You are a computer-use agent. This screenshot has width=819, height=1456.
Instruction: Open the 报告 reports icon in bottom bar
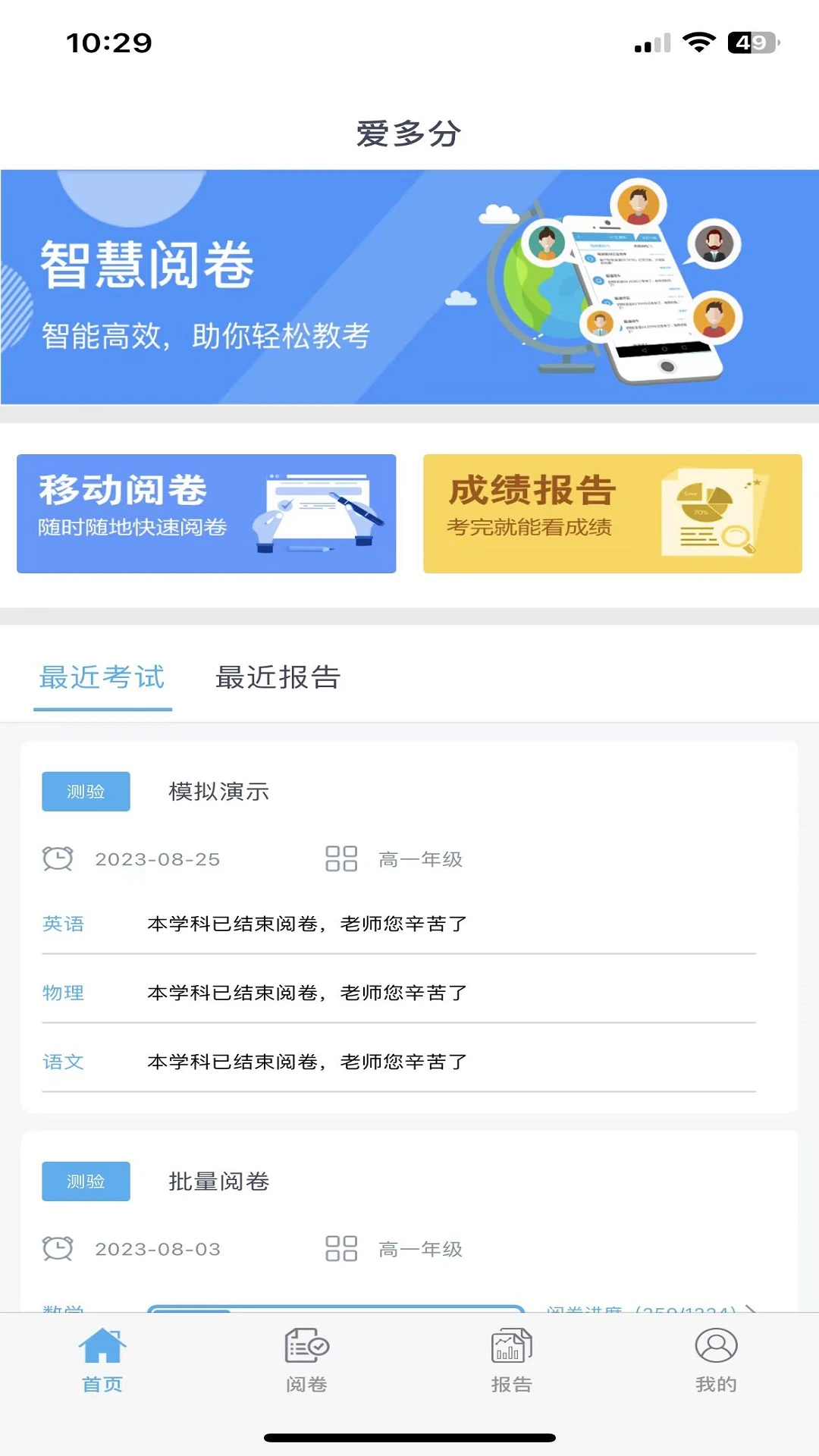click(511, 1350)
